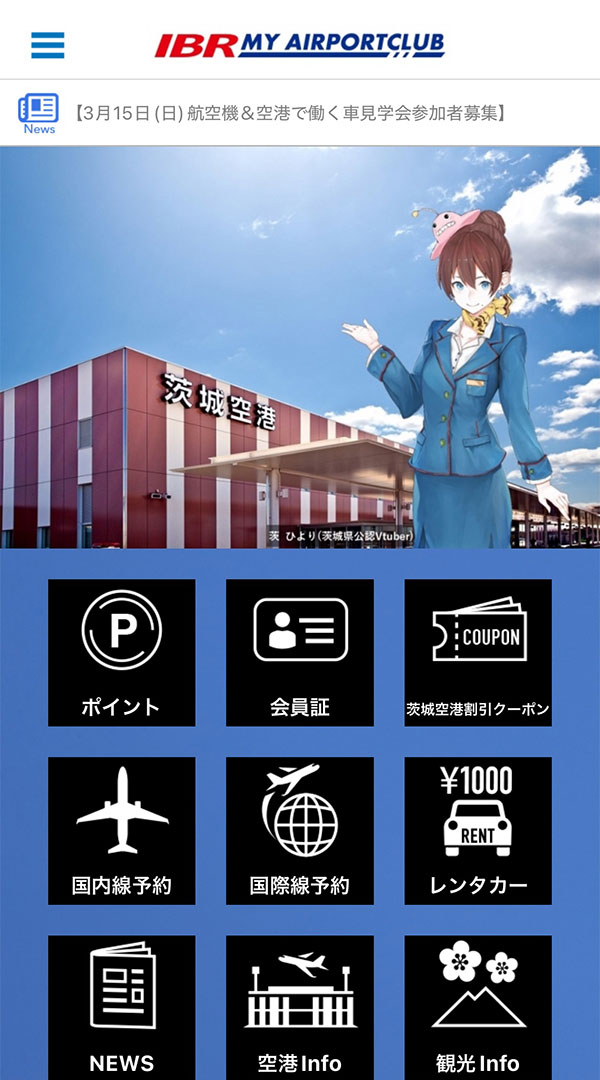Tap the レンタカー tile
Image resolution: width=600 pixels, height=1080 pixels.
point(478,830)
